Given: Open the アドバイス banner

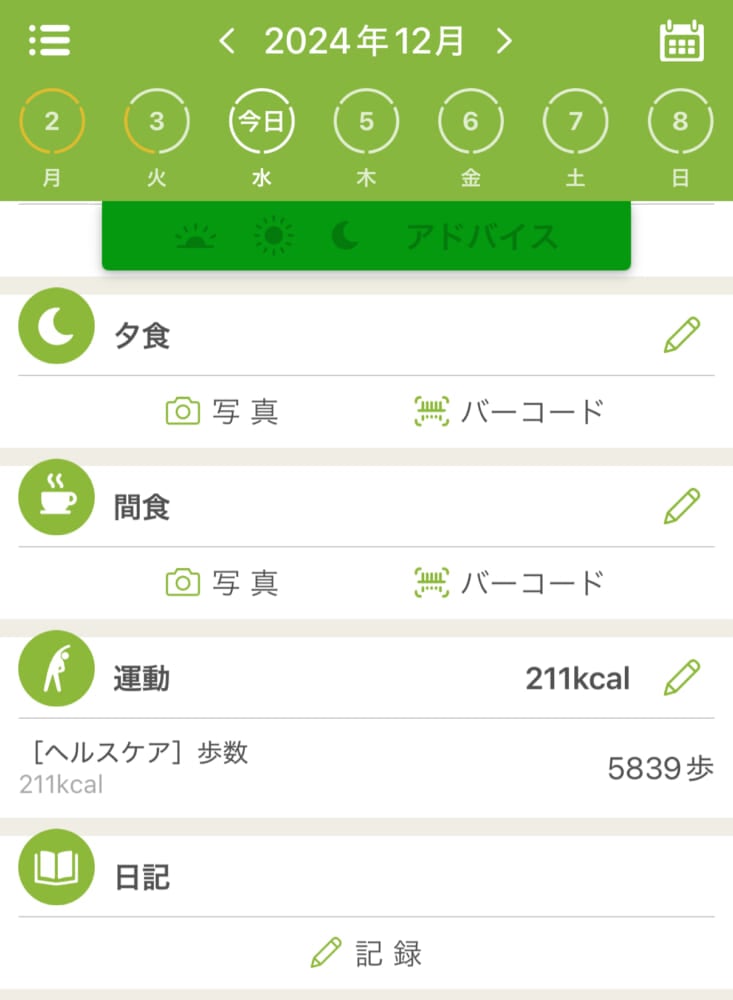Looking at the screenshot, I should (x=366, y=237).
